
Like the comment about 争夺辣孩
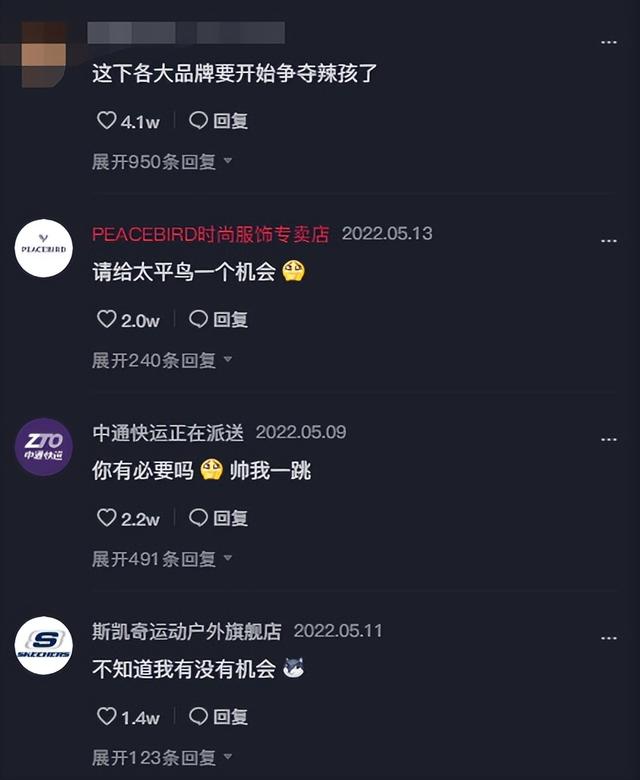[x=107, y=121]
